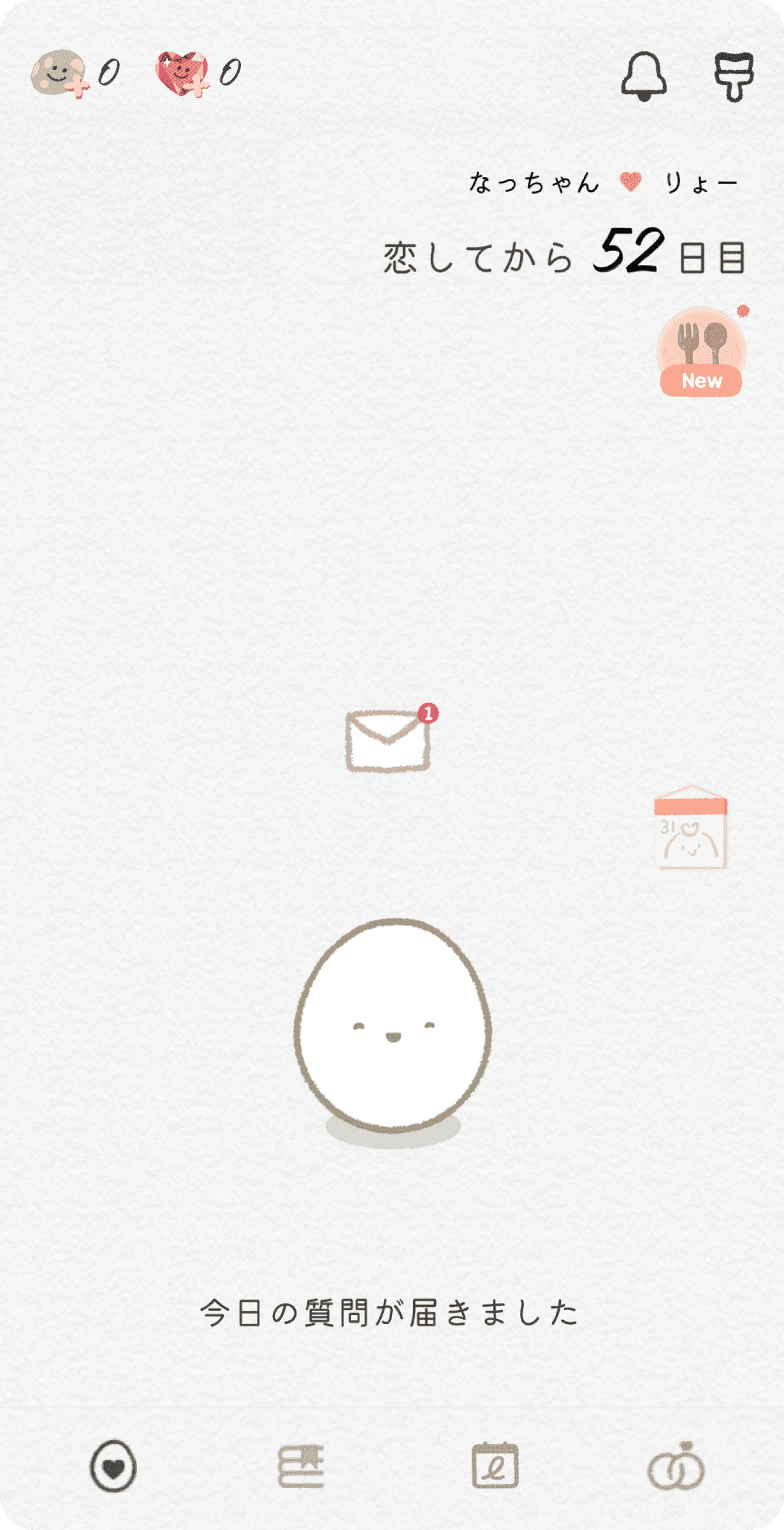
Task: Open the paint roller theme icon
Action: pyautogui.click(x=734, y=76)
